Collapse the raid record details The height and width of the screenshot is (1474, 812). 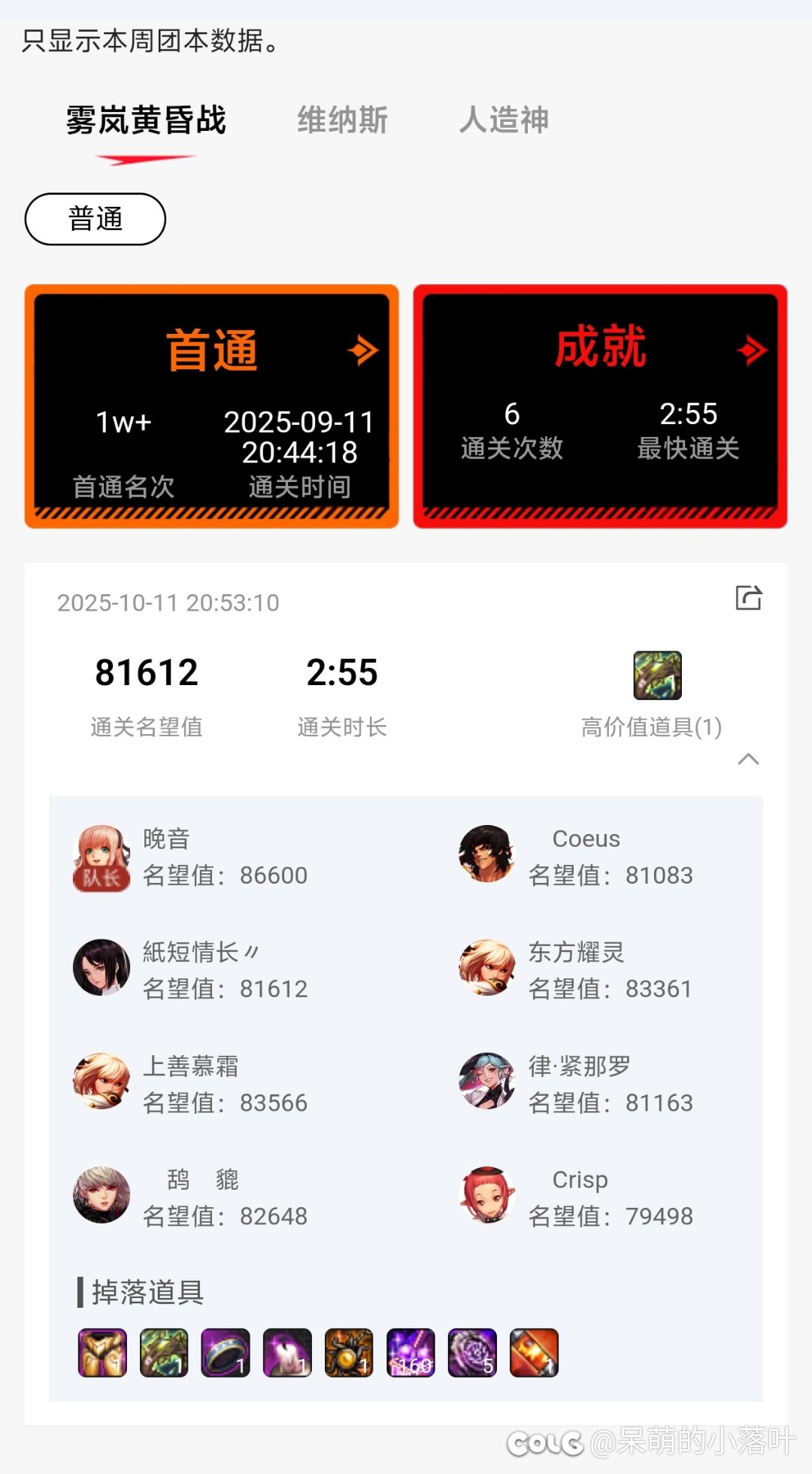[x=748, y=759]
